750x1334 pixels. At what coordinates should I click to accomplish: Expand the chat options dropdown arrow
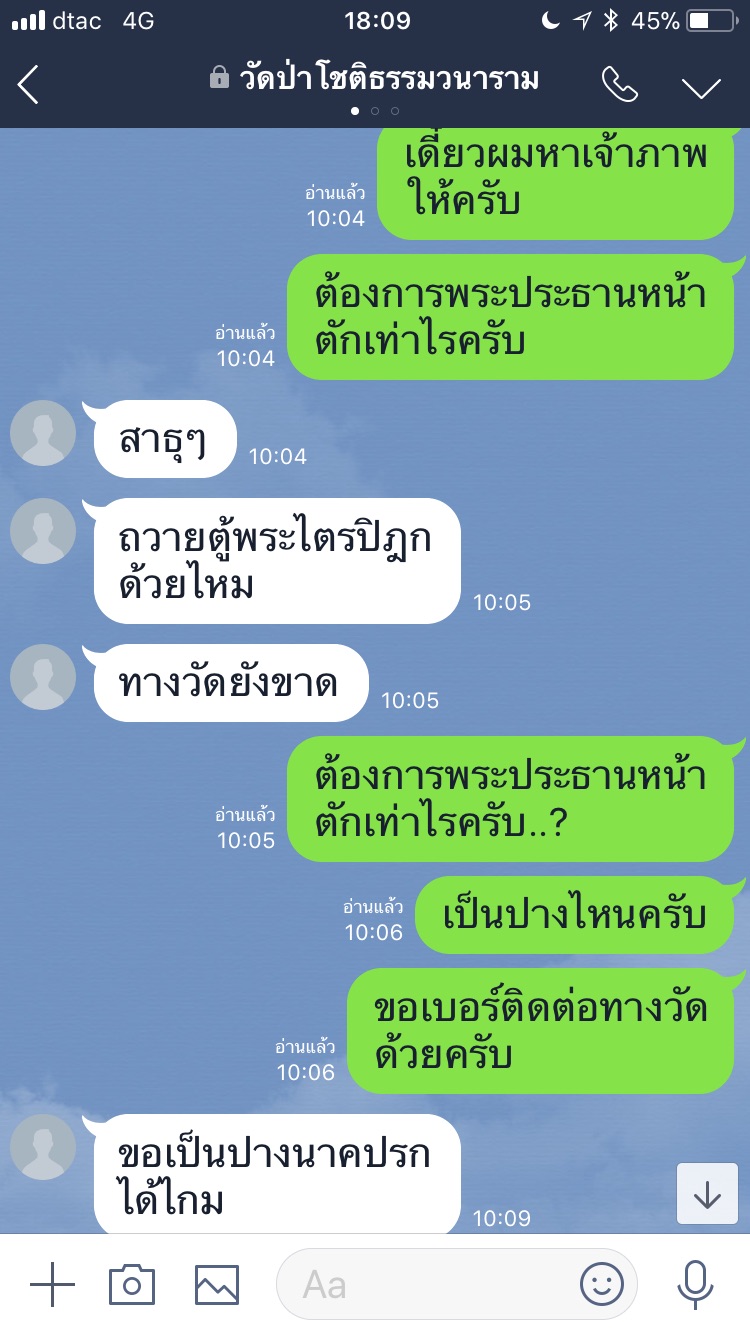701,86
